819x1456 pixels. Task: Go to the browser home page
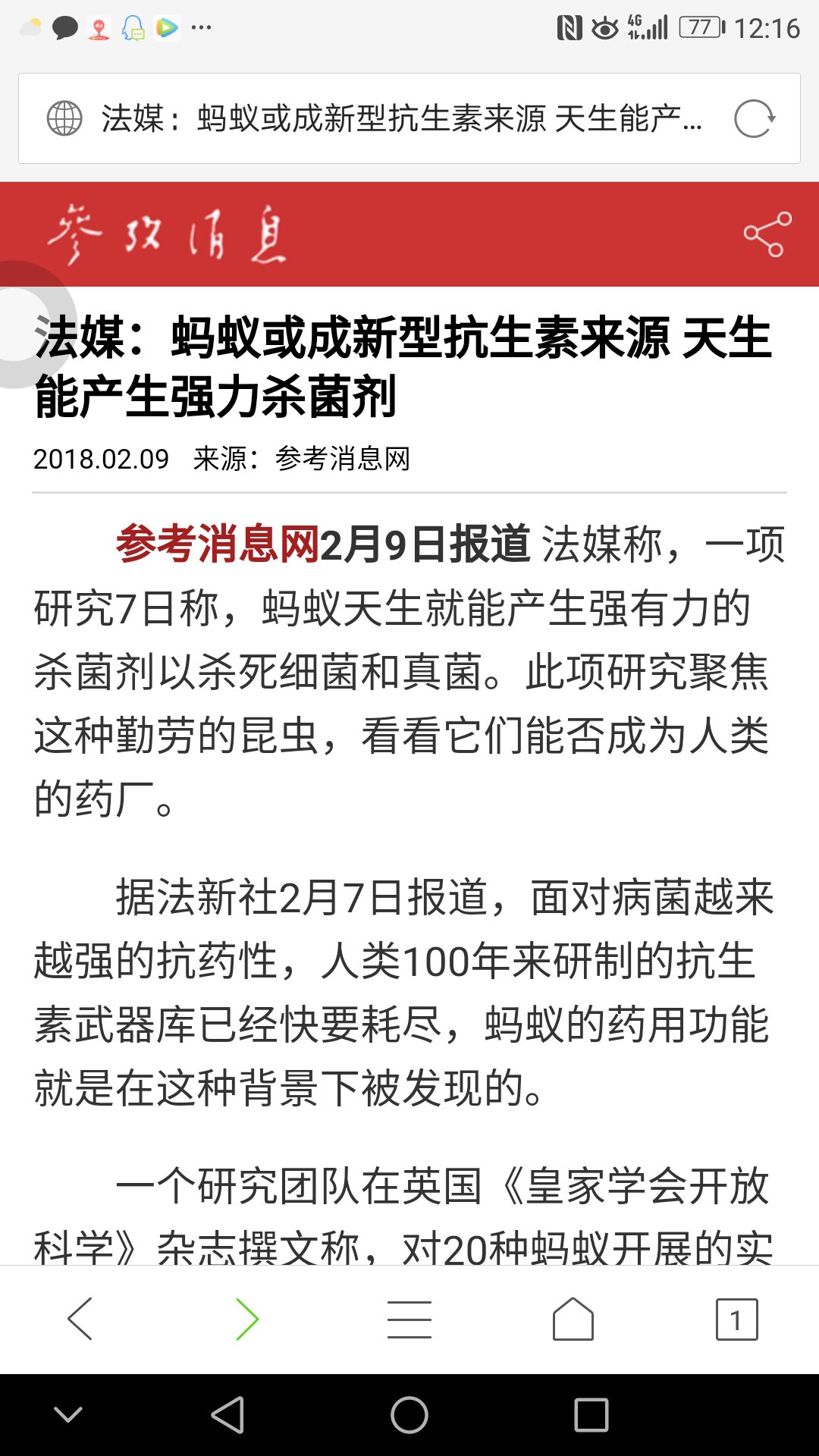(573, 1319)
